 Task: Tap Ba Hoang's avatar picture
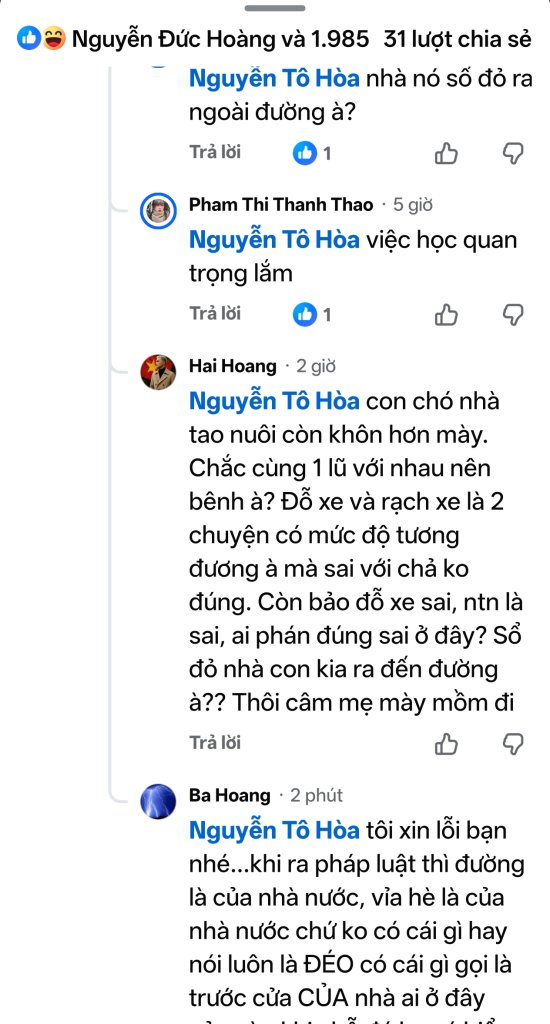point(158,801)
